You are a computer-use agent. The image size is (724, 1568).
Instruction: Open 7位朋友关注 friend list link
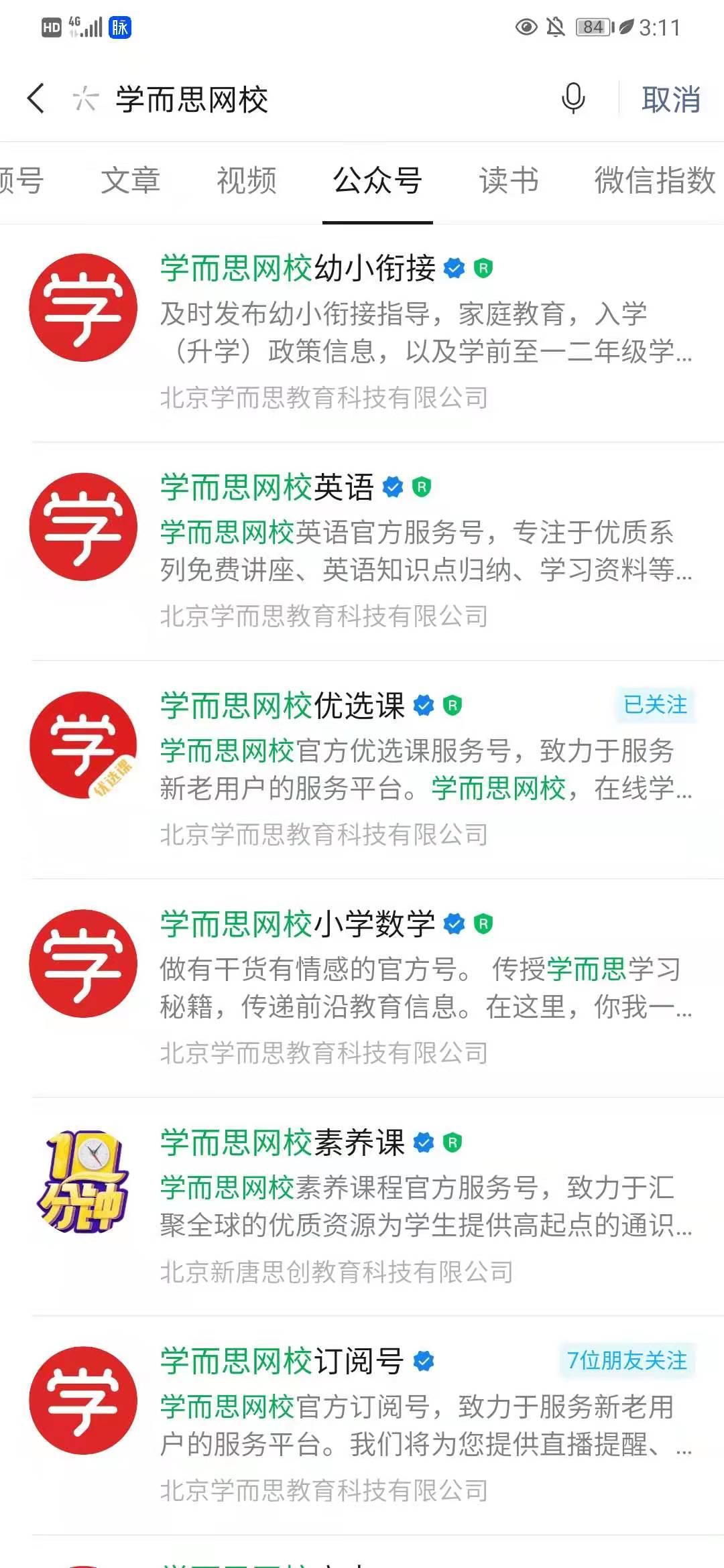pyautogui.click(x=626, y=1362)
